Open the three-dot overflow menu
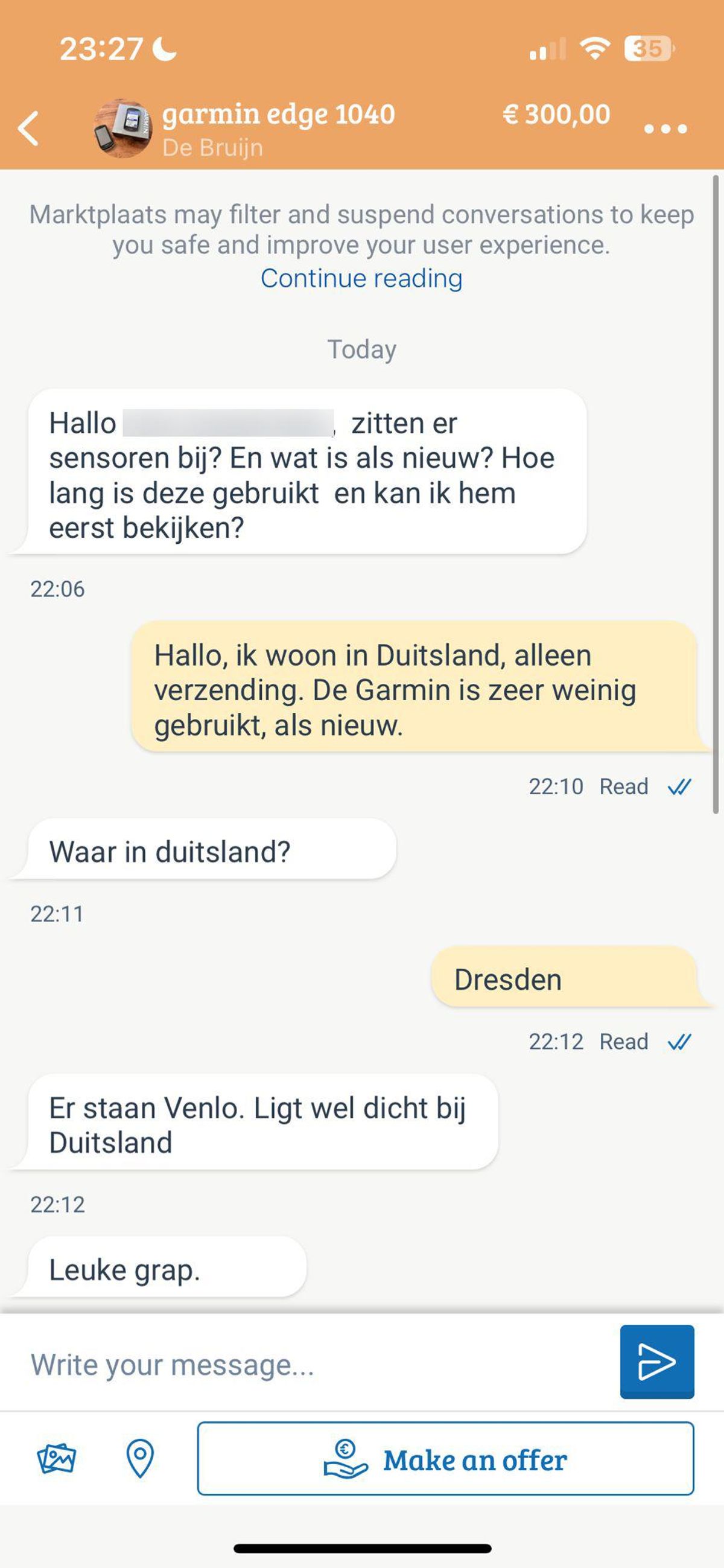This screenshot has height=1568, width=724. pyautogui.click(x=665, y=129)
